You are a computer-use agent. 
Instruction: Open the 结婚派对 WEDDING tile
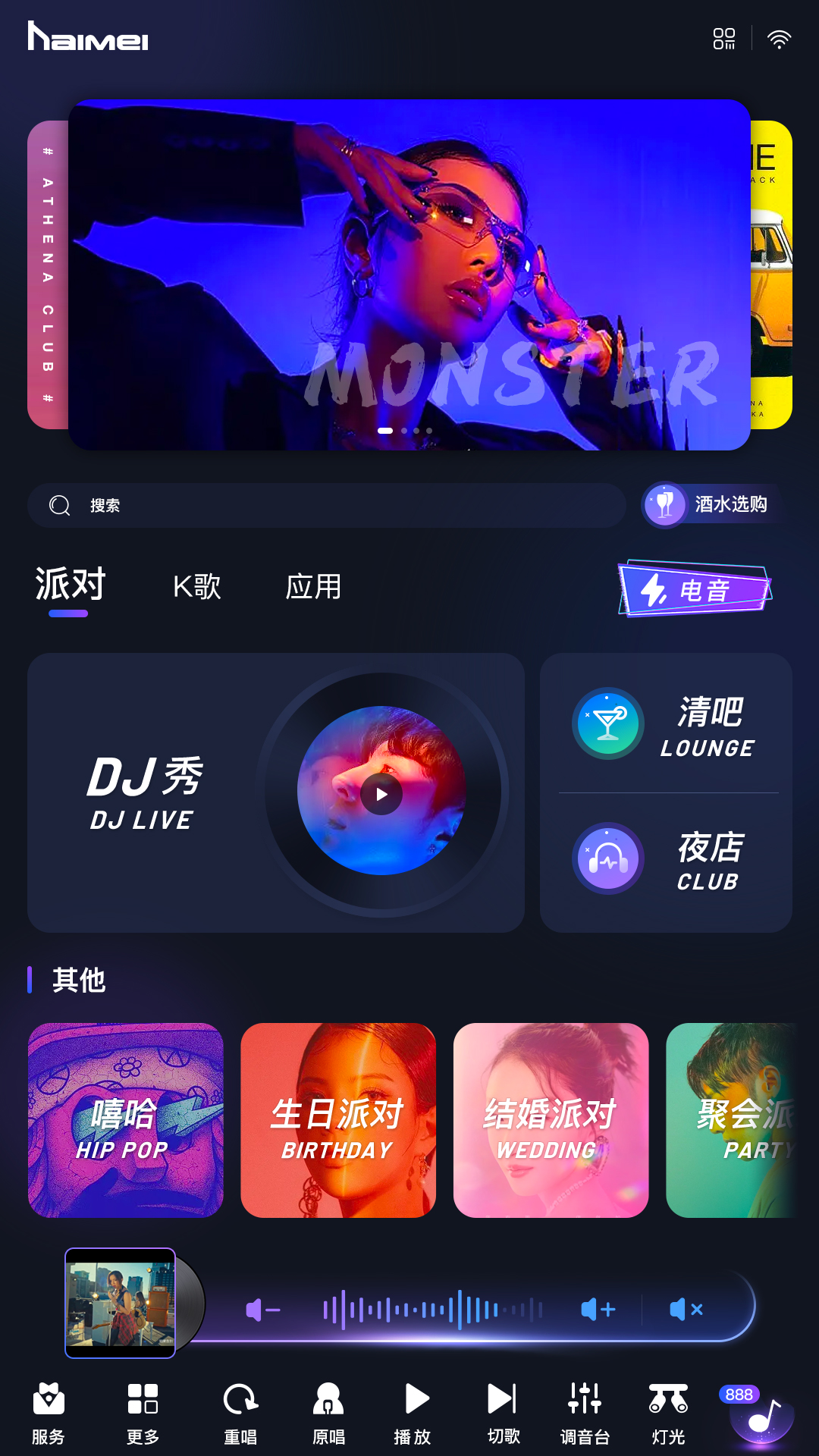(551, 1121)
